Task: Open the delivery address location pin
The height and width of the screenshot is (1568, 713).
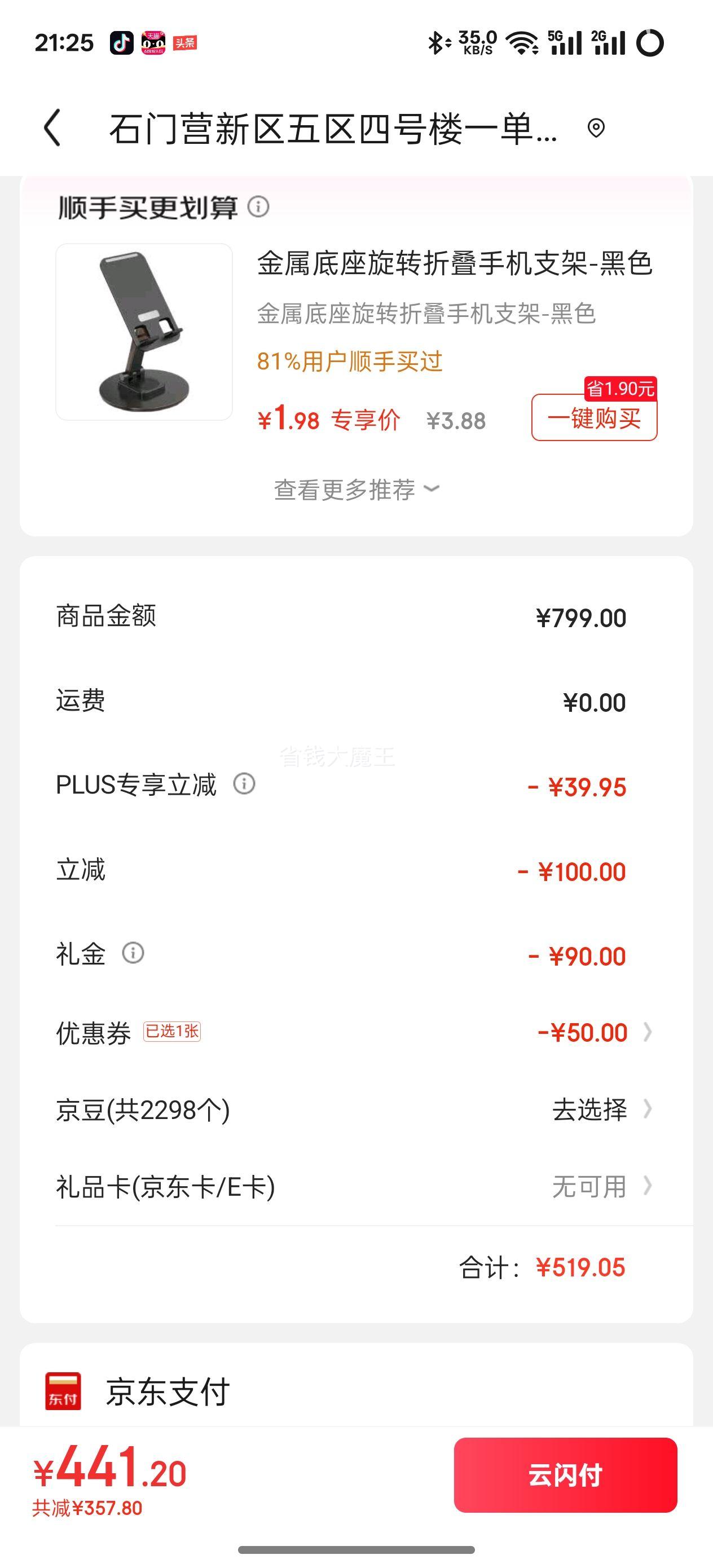Action: click(596, 128)
